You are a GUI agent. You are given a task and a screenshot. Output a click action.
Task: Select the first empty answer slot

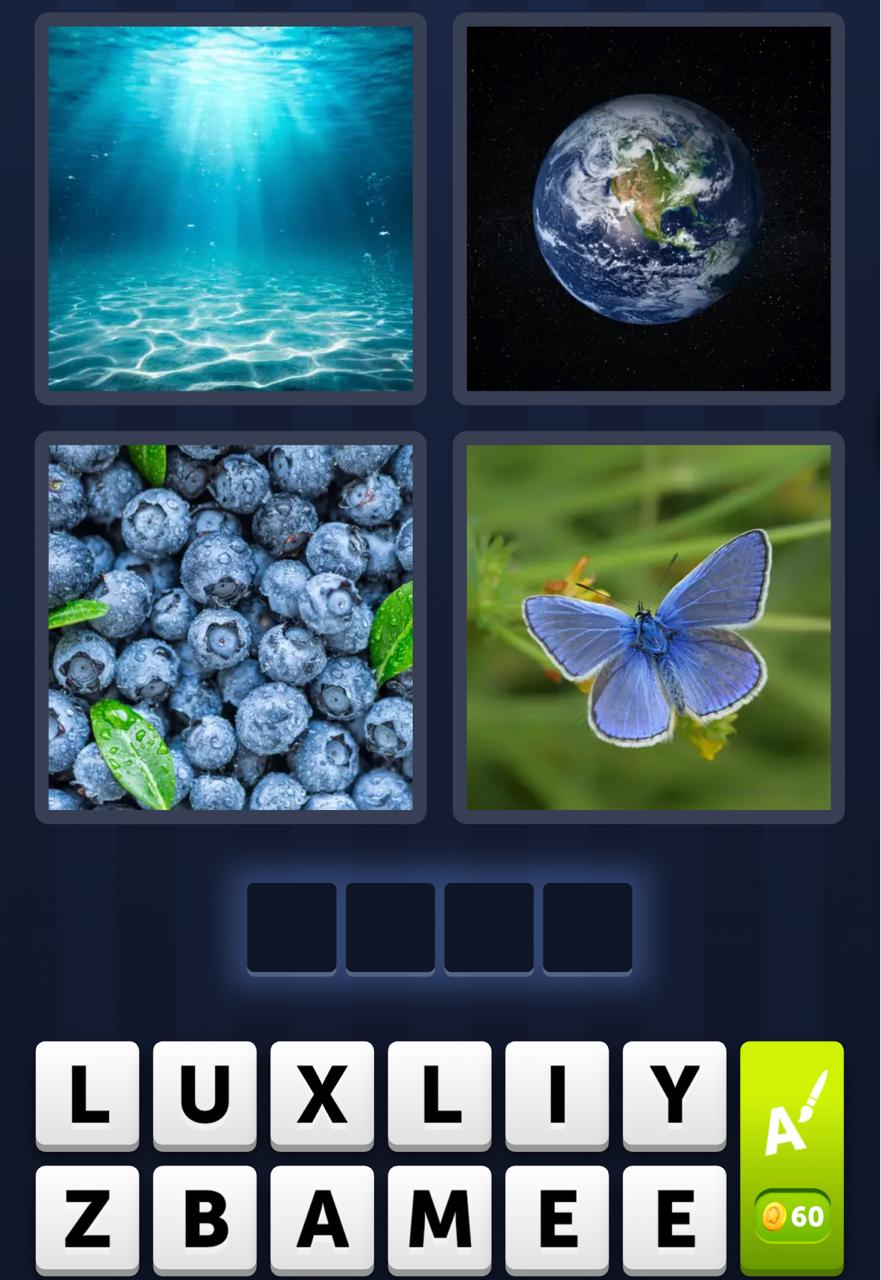coord(293,925)
